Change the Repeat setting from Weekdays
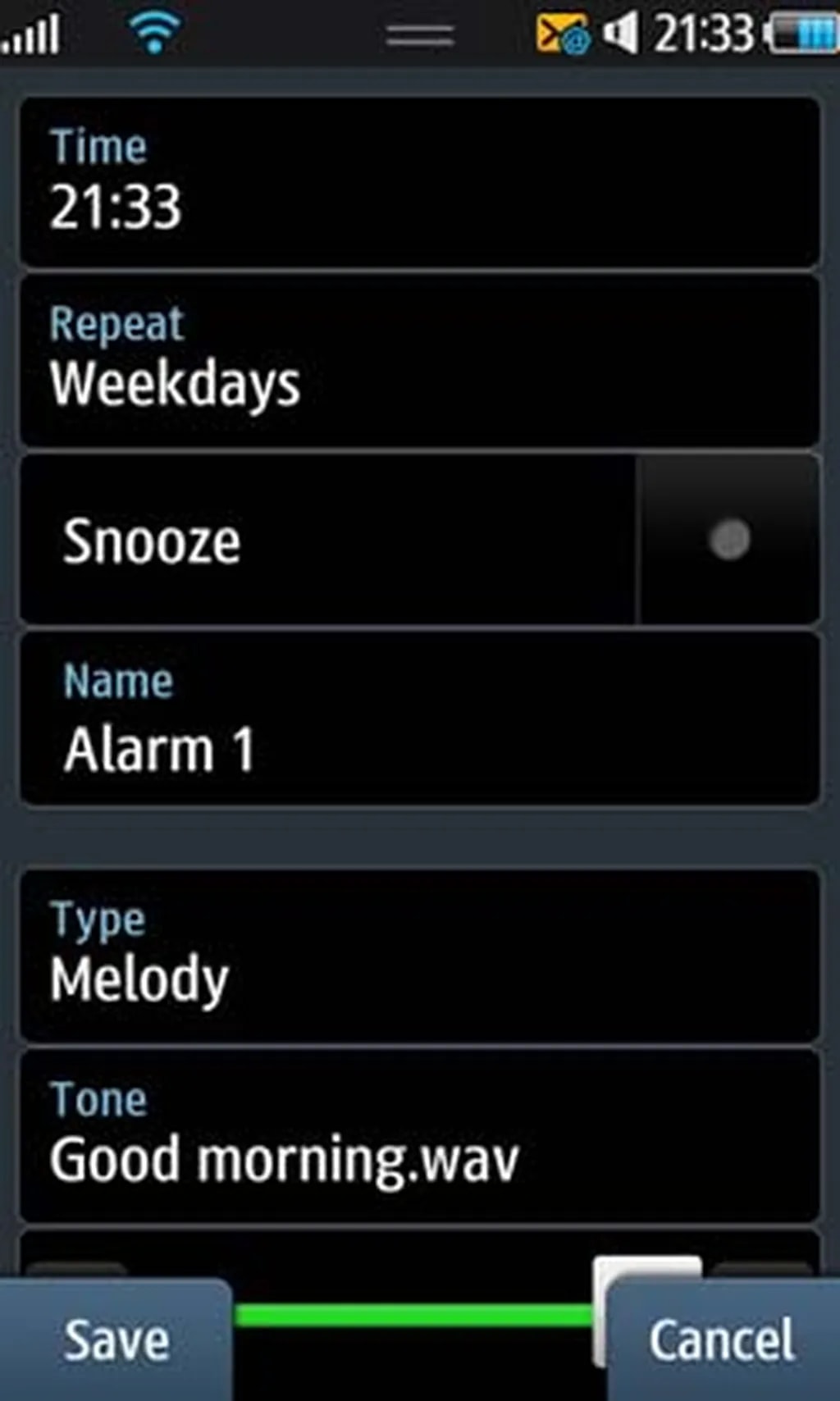Screen dimensions: 840x1401 (419, 362)
